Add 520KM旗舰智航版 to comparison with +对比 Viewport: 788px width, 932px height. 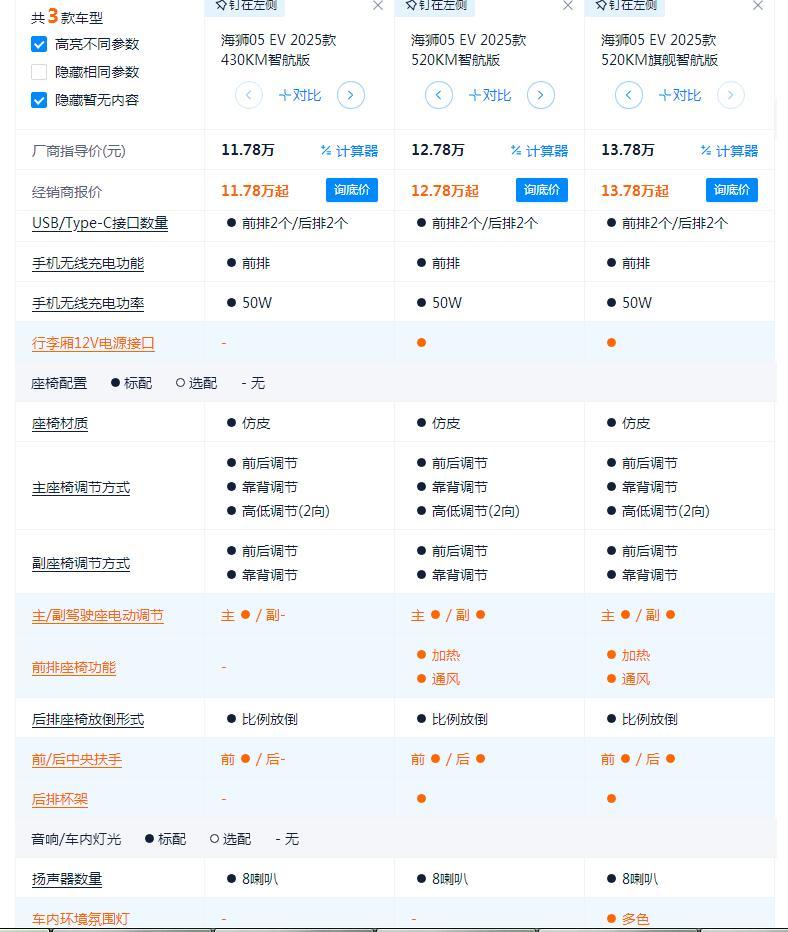(680, 95)
